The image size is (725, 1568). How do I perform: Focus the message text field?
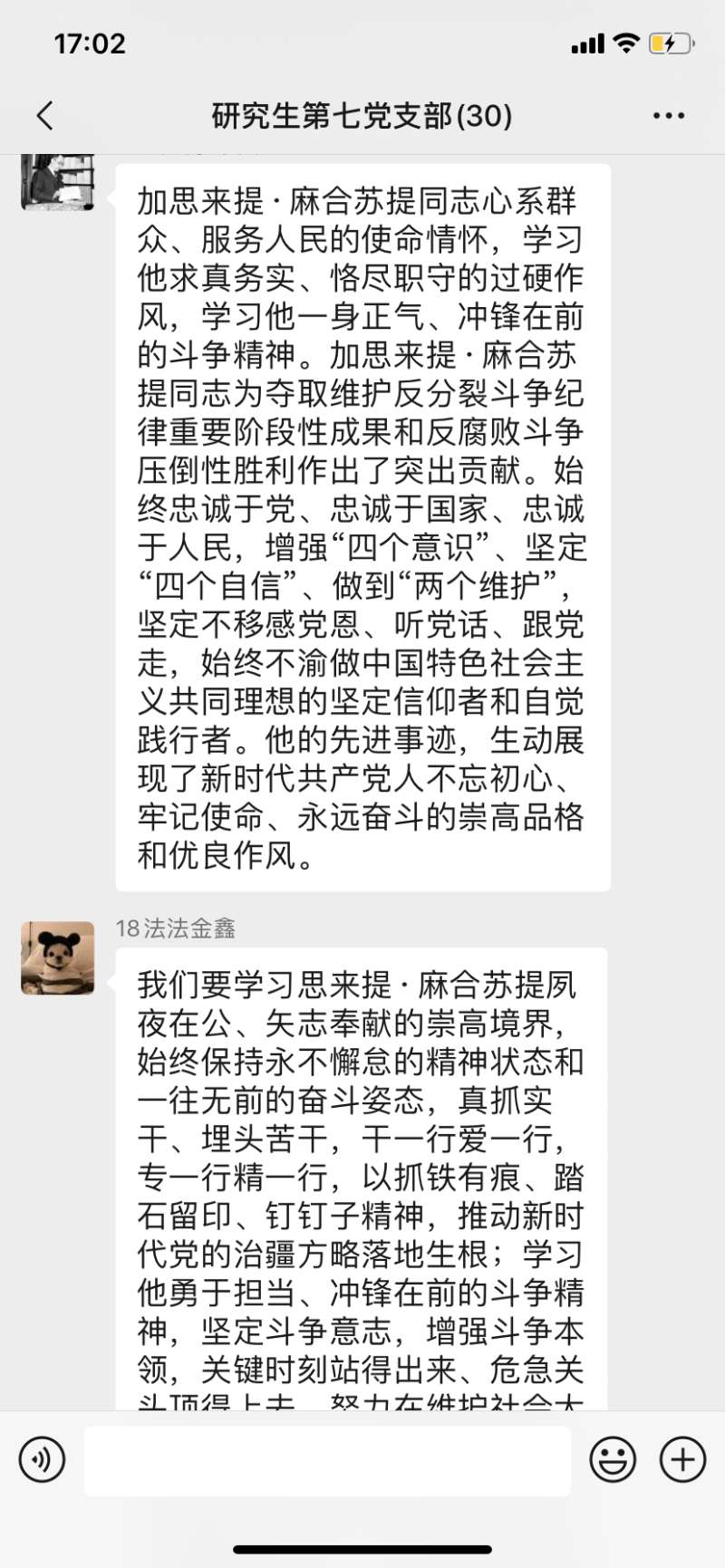pyautogui.click(x=327, y=1460)
